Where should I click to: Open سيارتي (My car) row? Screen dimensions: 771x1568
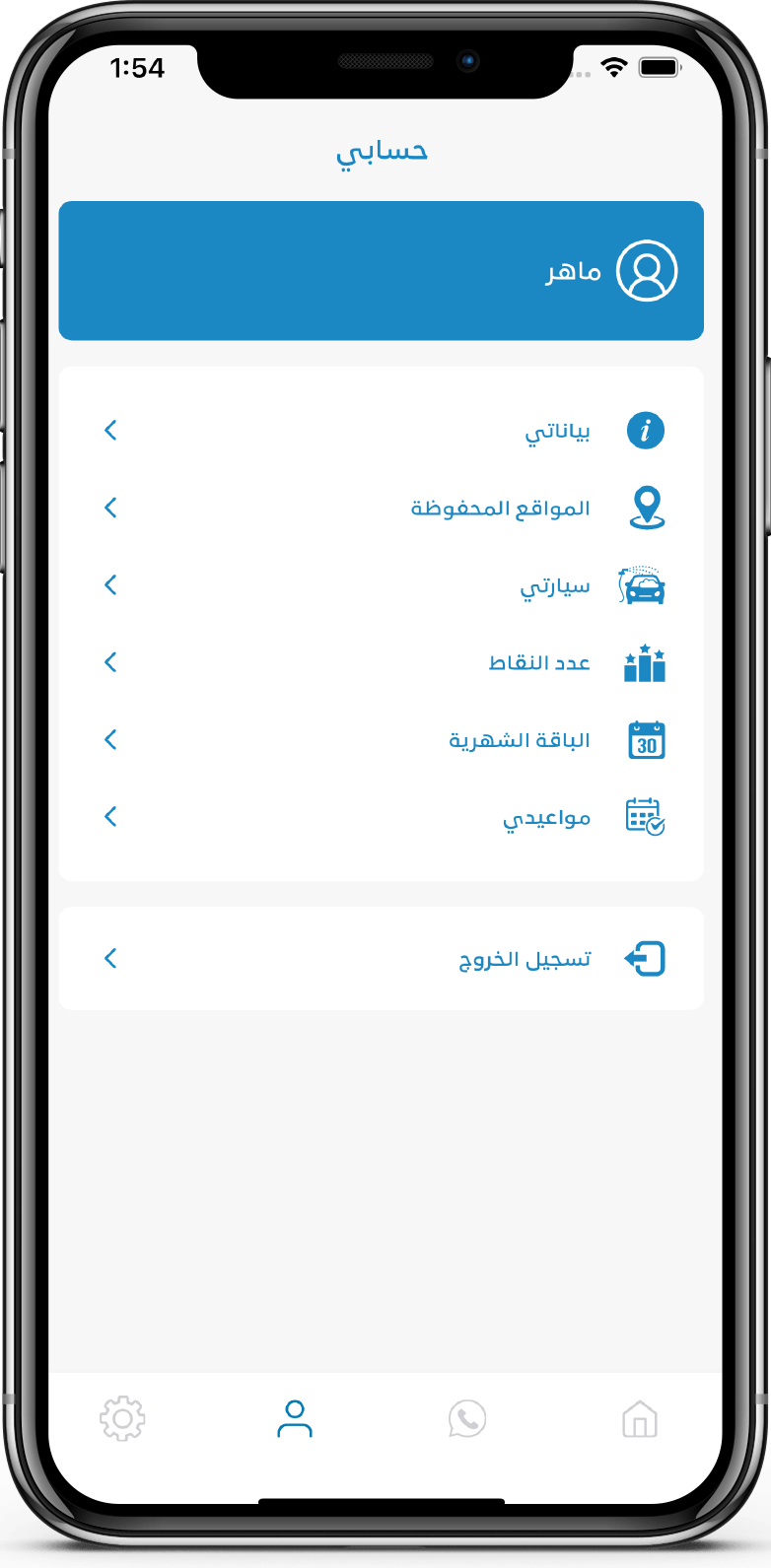[381, 586]
